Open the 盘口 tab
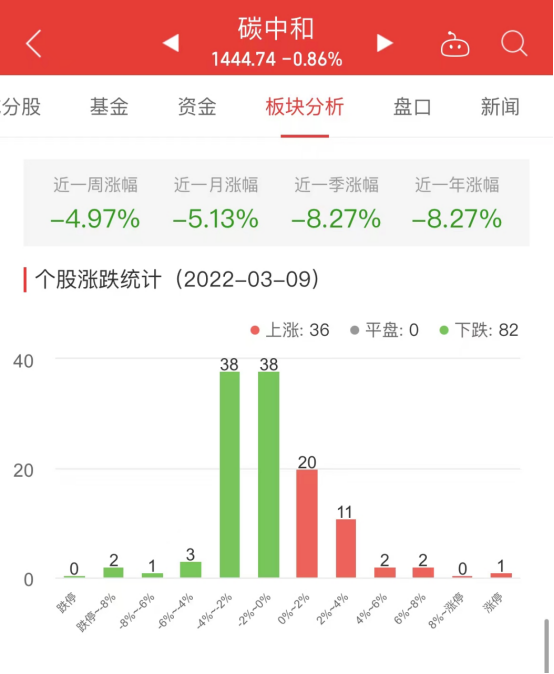The image size is (554, 674). pos(412,107)
